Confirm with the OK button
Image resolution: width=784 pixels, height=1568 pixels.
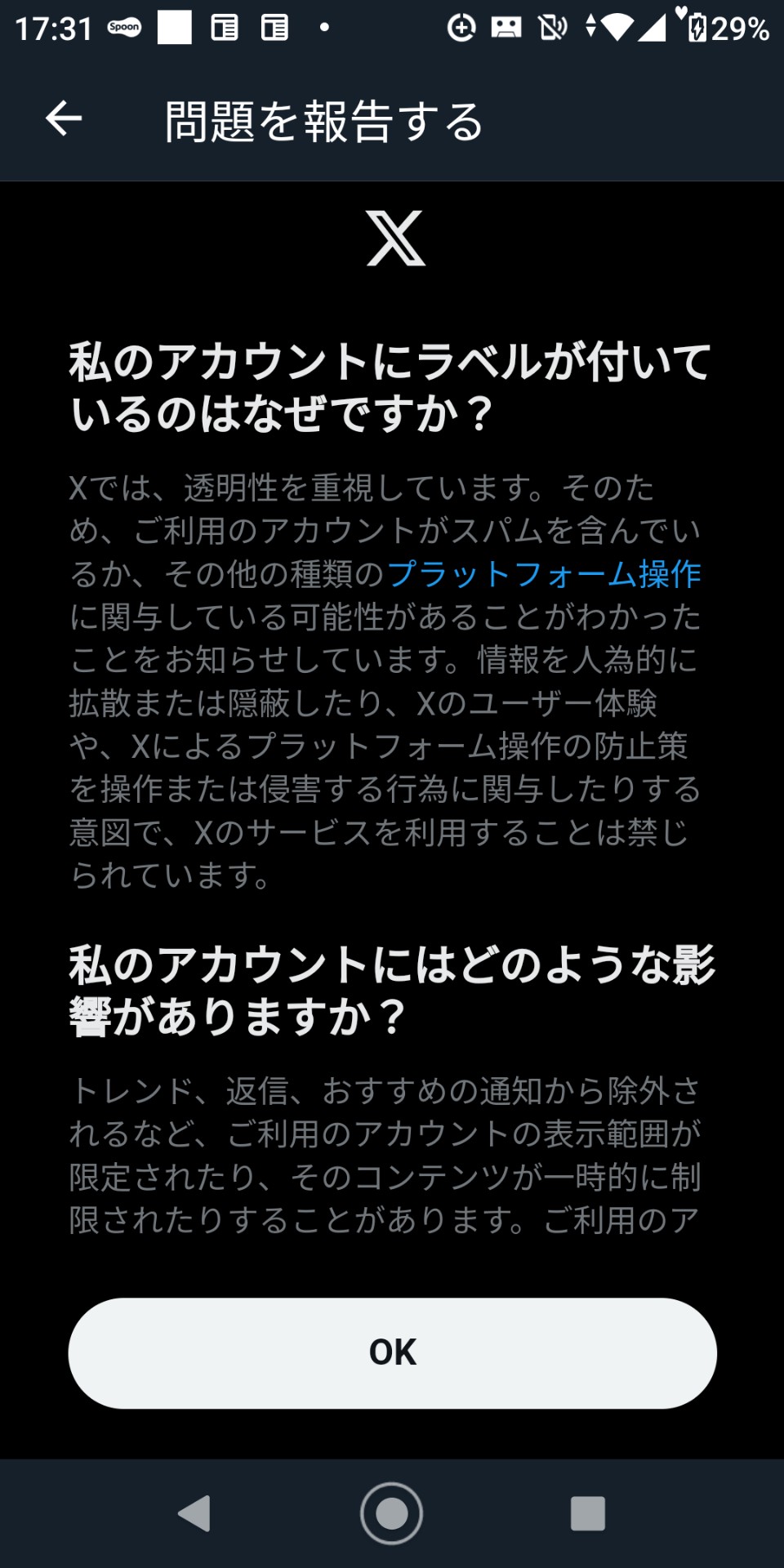click(392, 1352)
